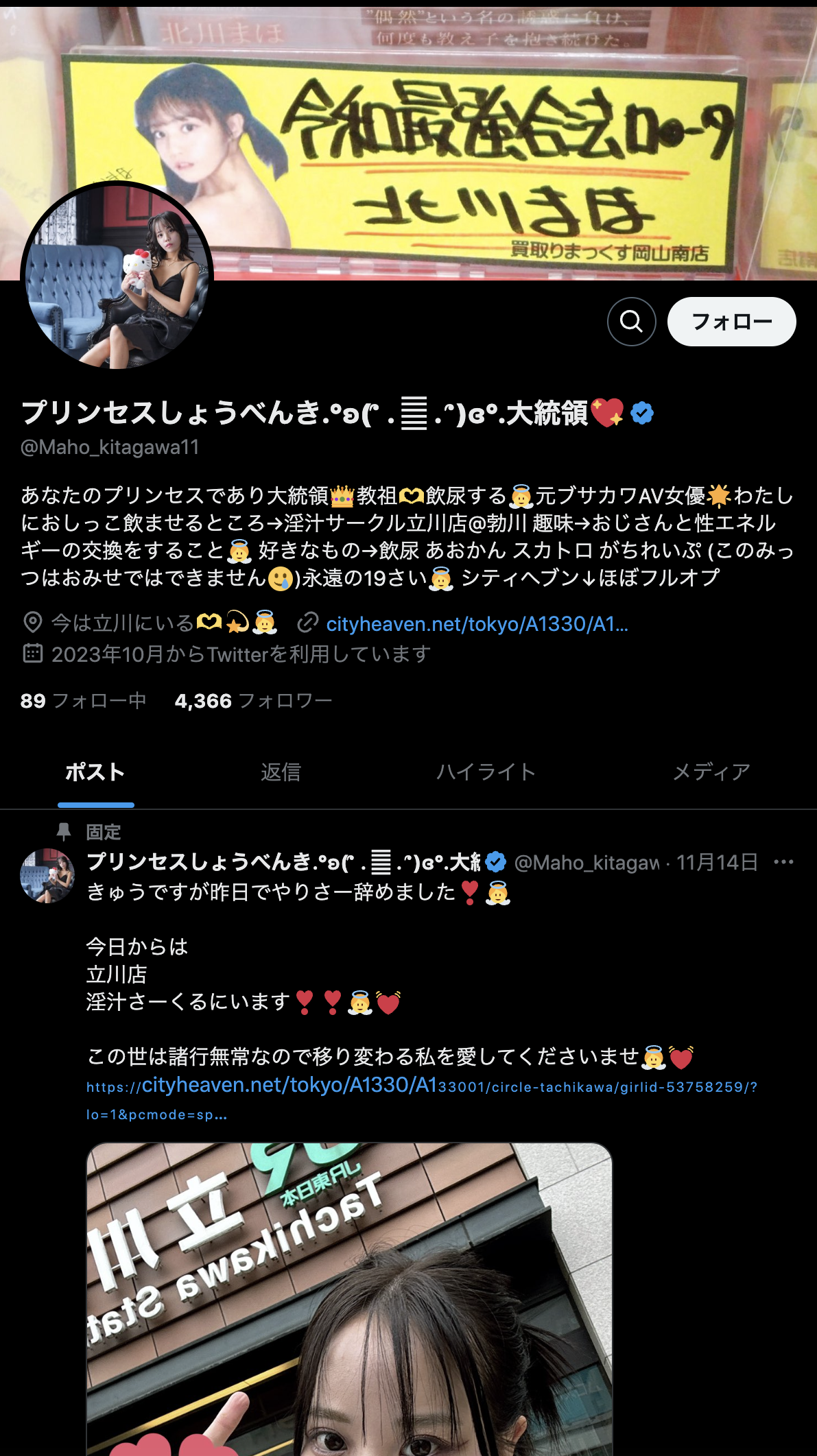Switch to the ハイライト tab
This screenshot has height=1456, width=817.
[486, 772]
